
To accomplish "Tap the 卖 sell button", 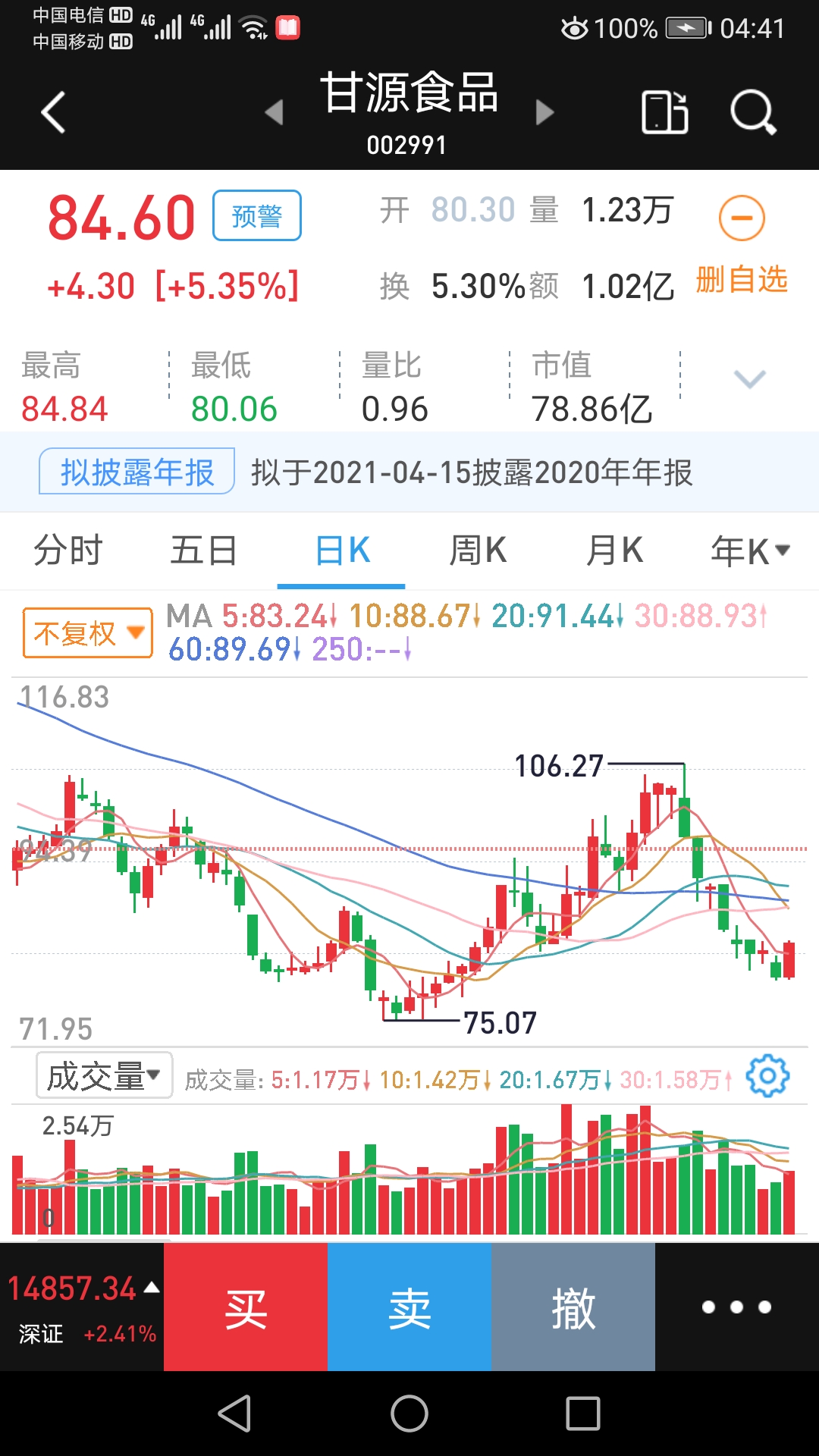I will pyautogui.click(x=409, y=1306).
